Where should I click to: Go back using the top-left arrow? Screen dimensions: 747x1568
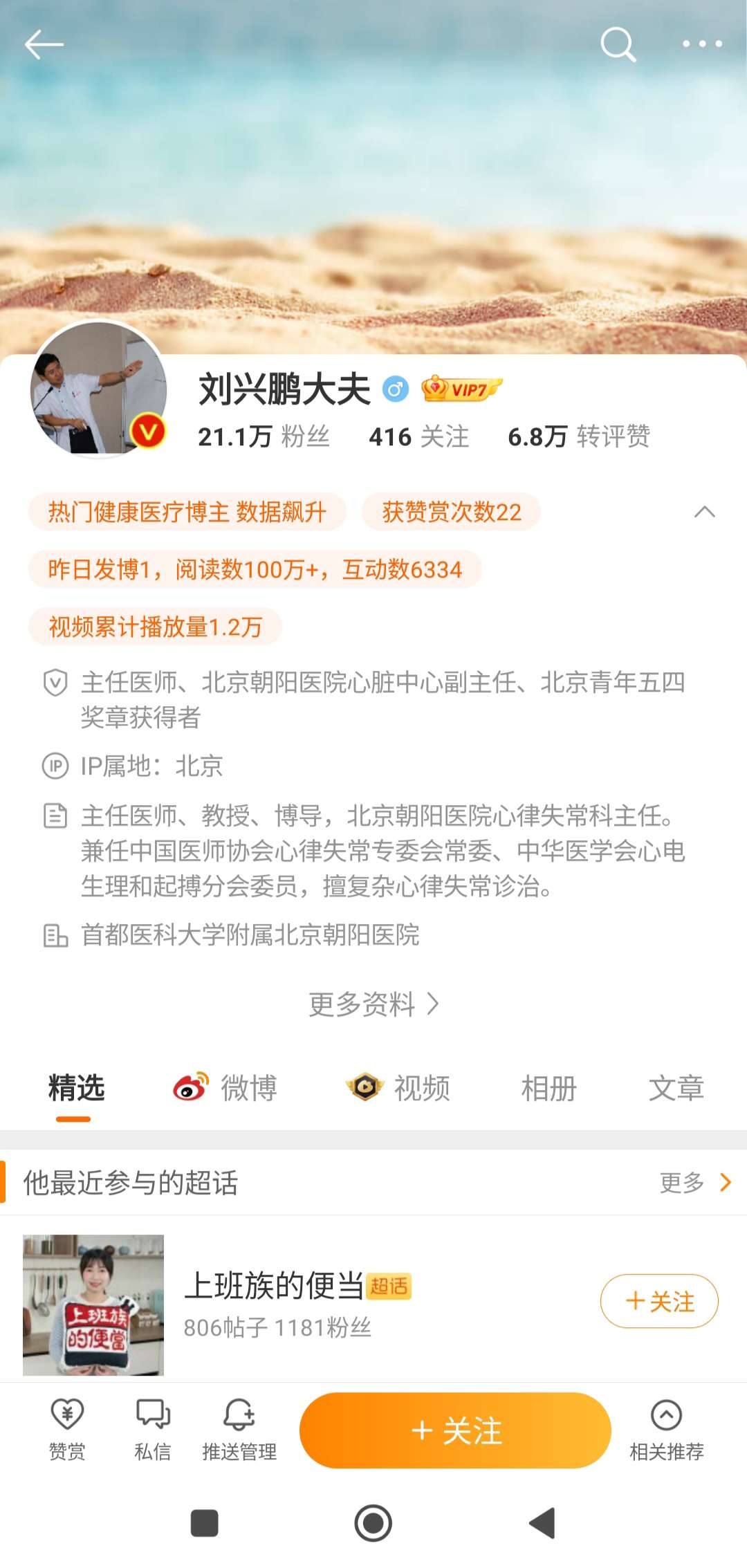click(44, 46)
